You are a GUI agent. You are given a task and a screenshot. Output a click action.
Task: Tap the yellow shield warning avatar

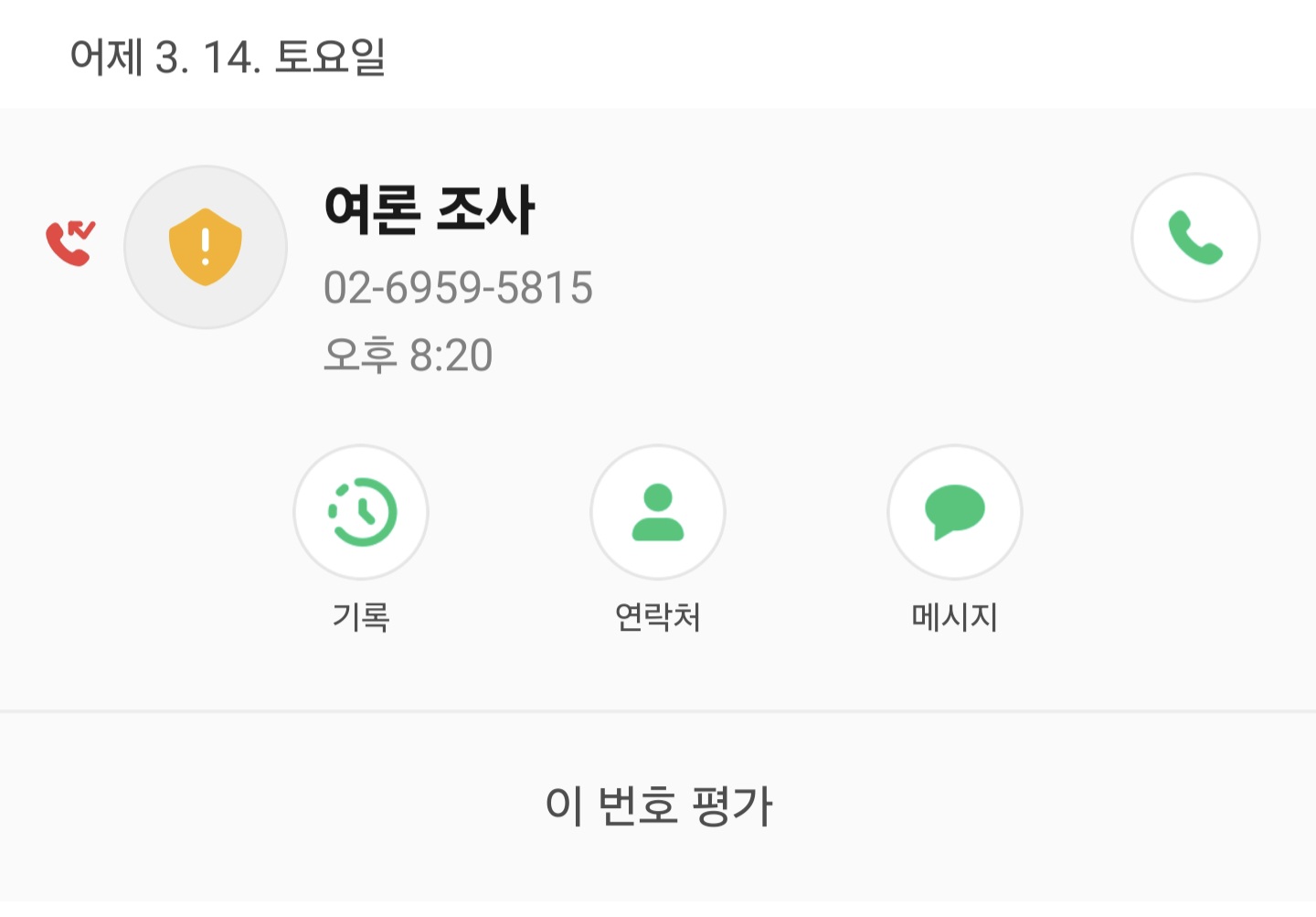206,247
